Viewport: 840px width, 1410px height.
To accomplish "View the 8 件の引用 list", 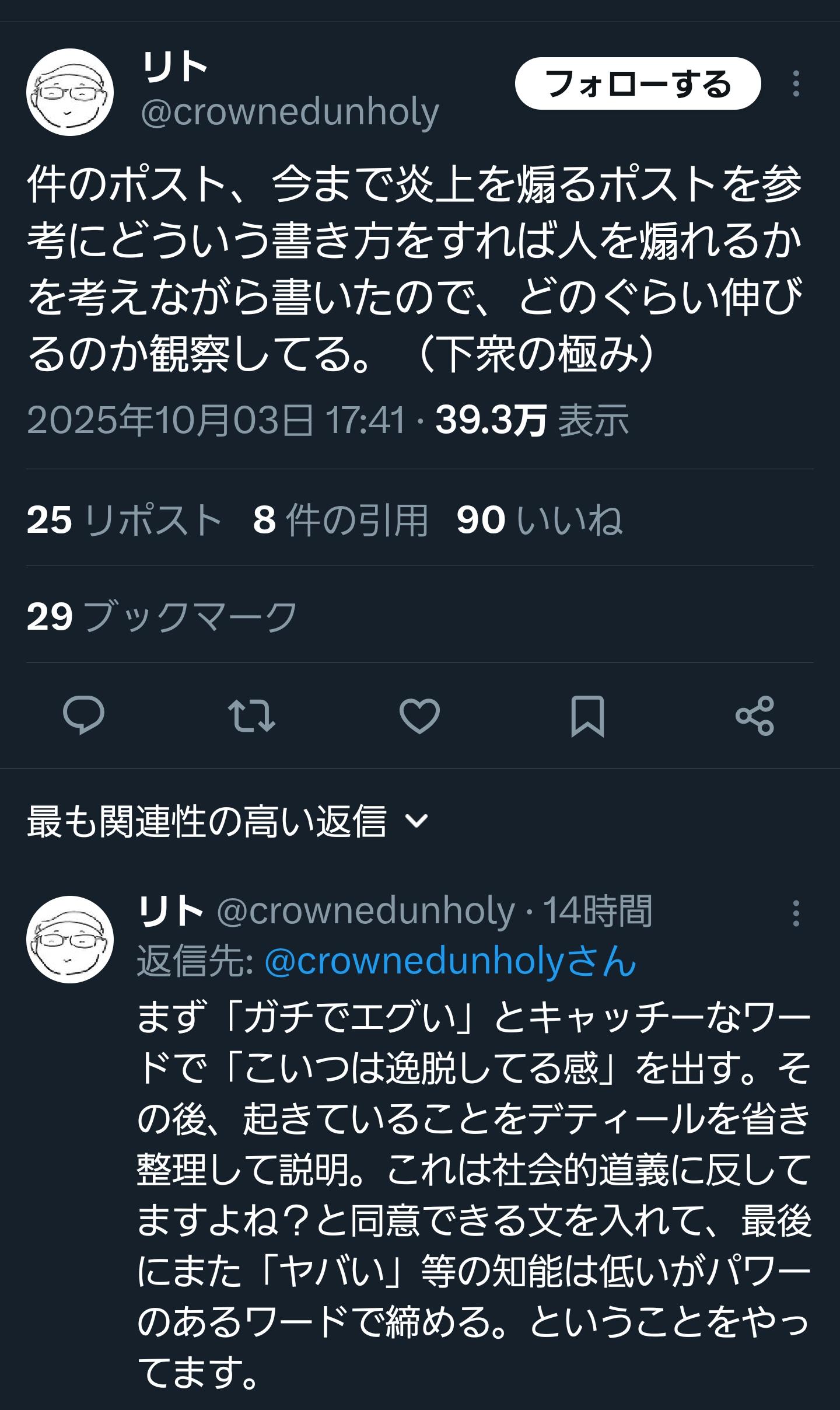I will (341, 519).
